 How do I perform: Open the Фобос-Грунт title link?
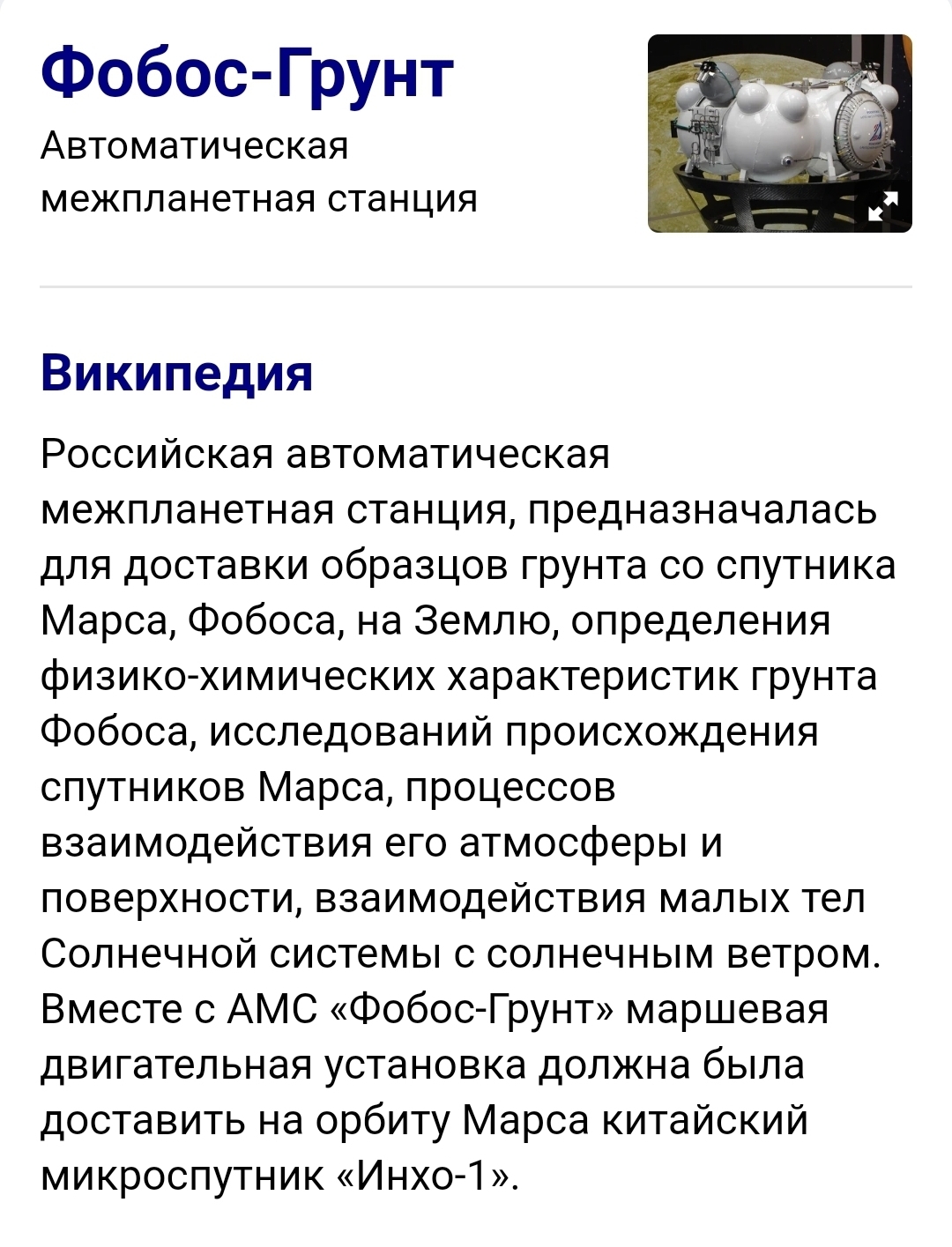tap(247, 73)
